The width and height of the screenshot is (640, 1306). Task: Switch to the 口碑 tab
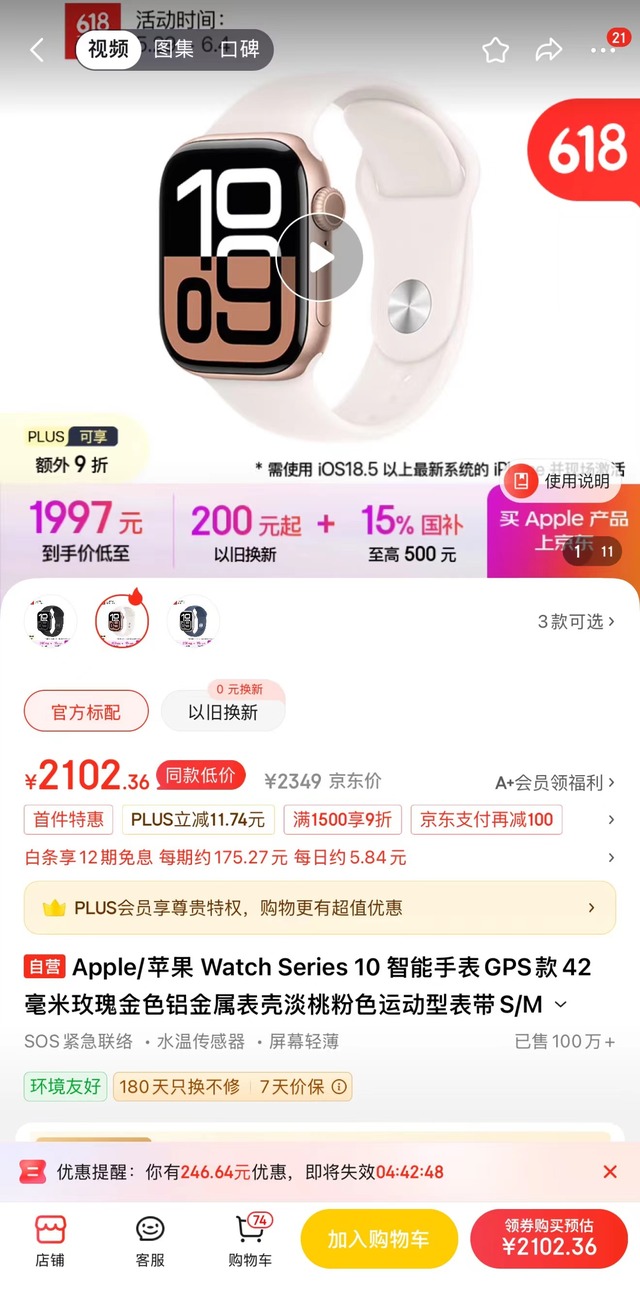[x=240, y=49]
